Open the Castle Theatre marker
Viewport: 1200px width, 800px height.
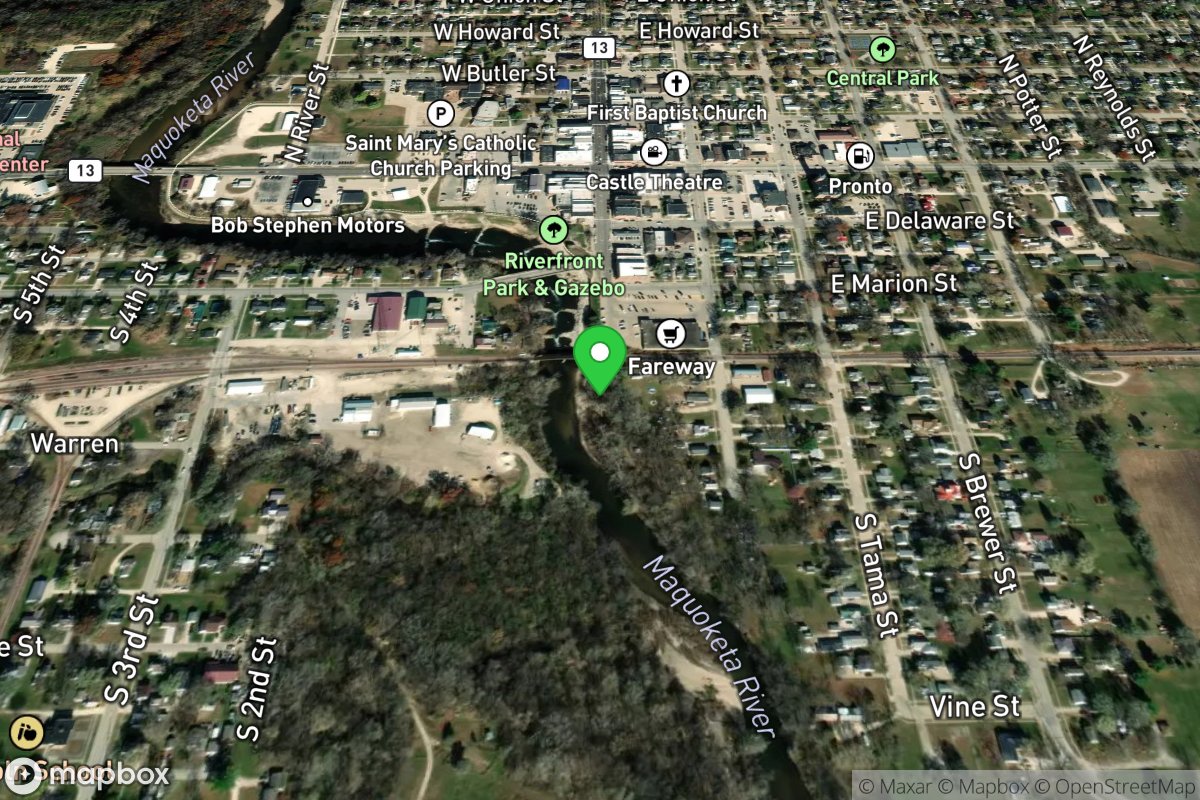click(x=652, y=152)
